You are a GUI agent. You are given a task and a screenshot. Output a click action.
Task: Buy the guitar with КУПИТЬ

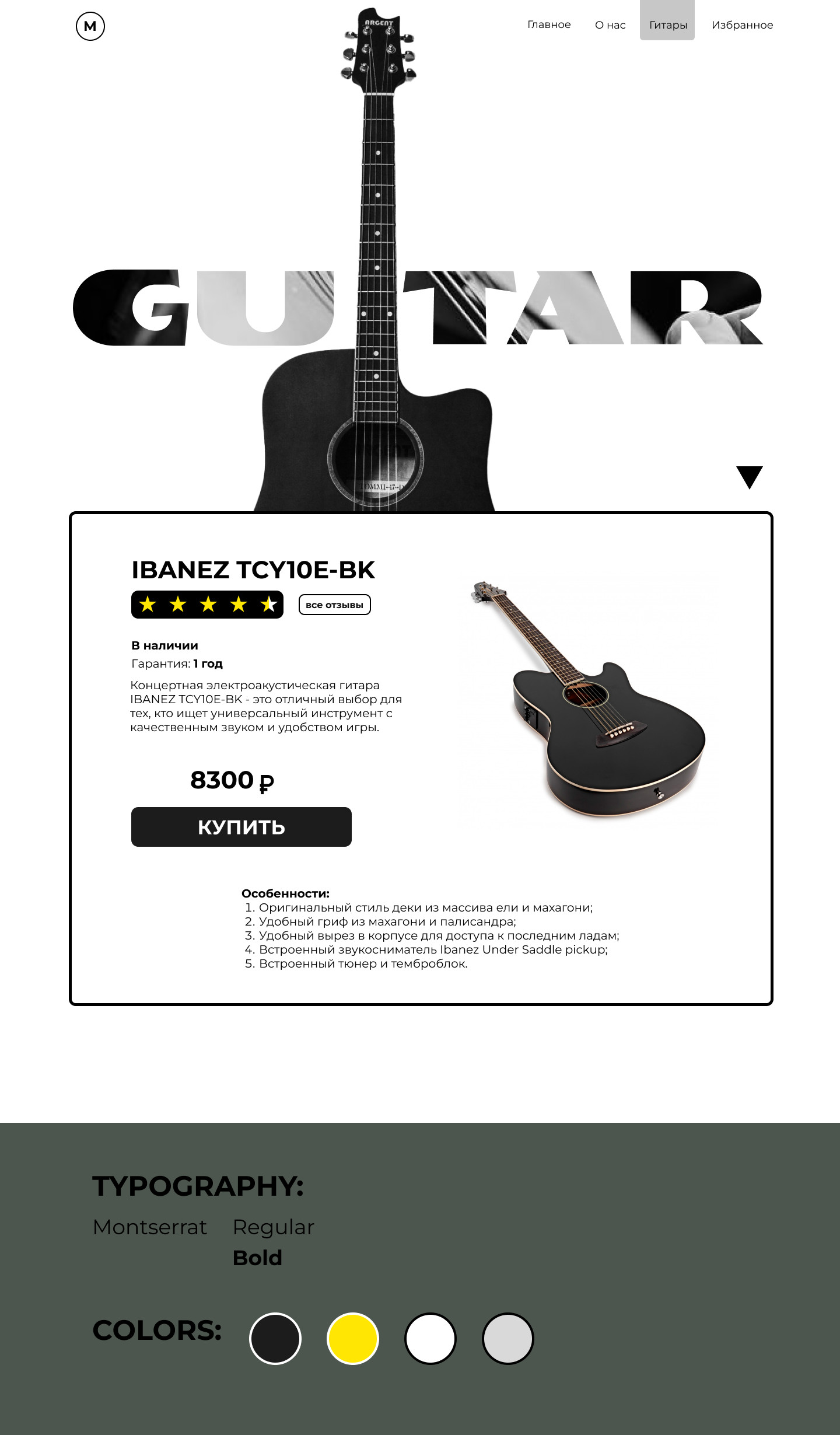click(x=242, y=827)
